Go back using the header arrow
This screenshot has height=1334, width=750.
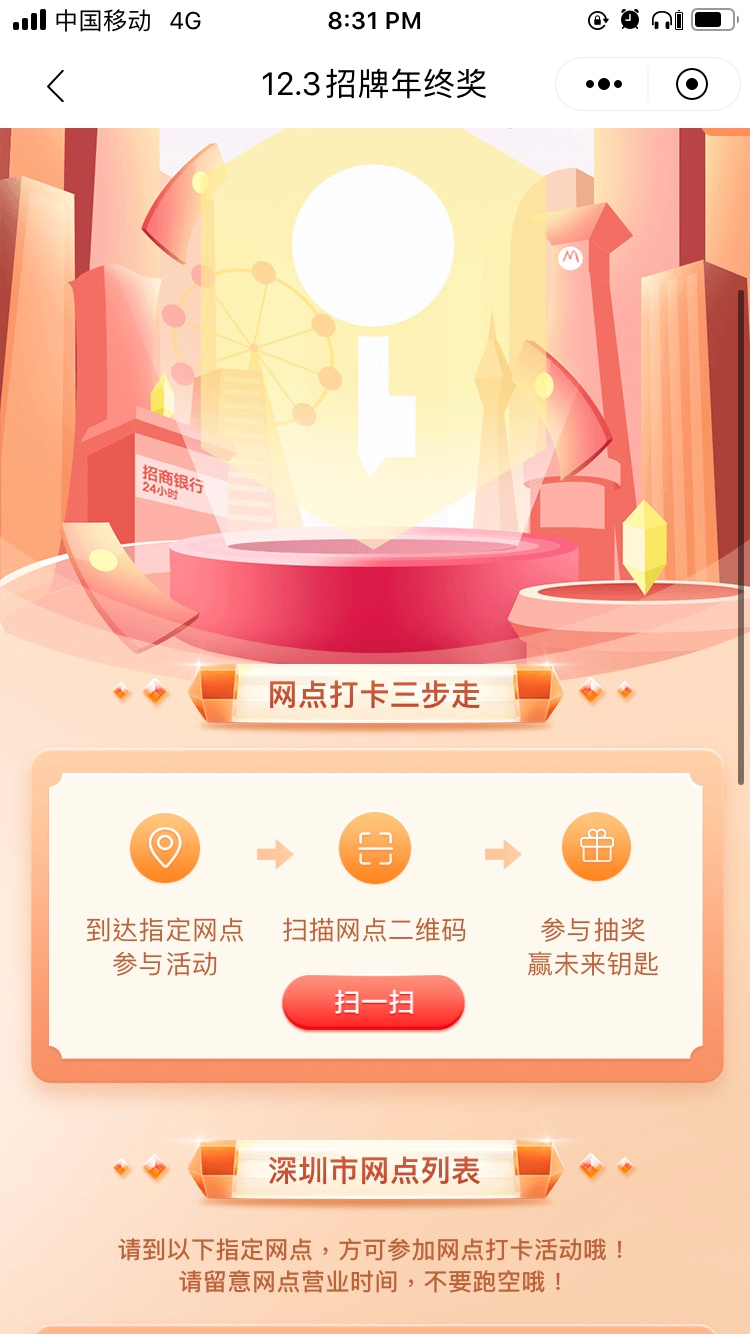click(x=56, y=86)
